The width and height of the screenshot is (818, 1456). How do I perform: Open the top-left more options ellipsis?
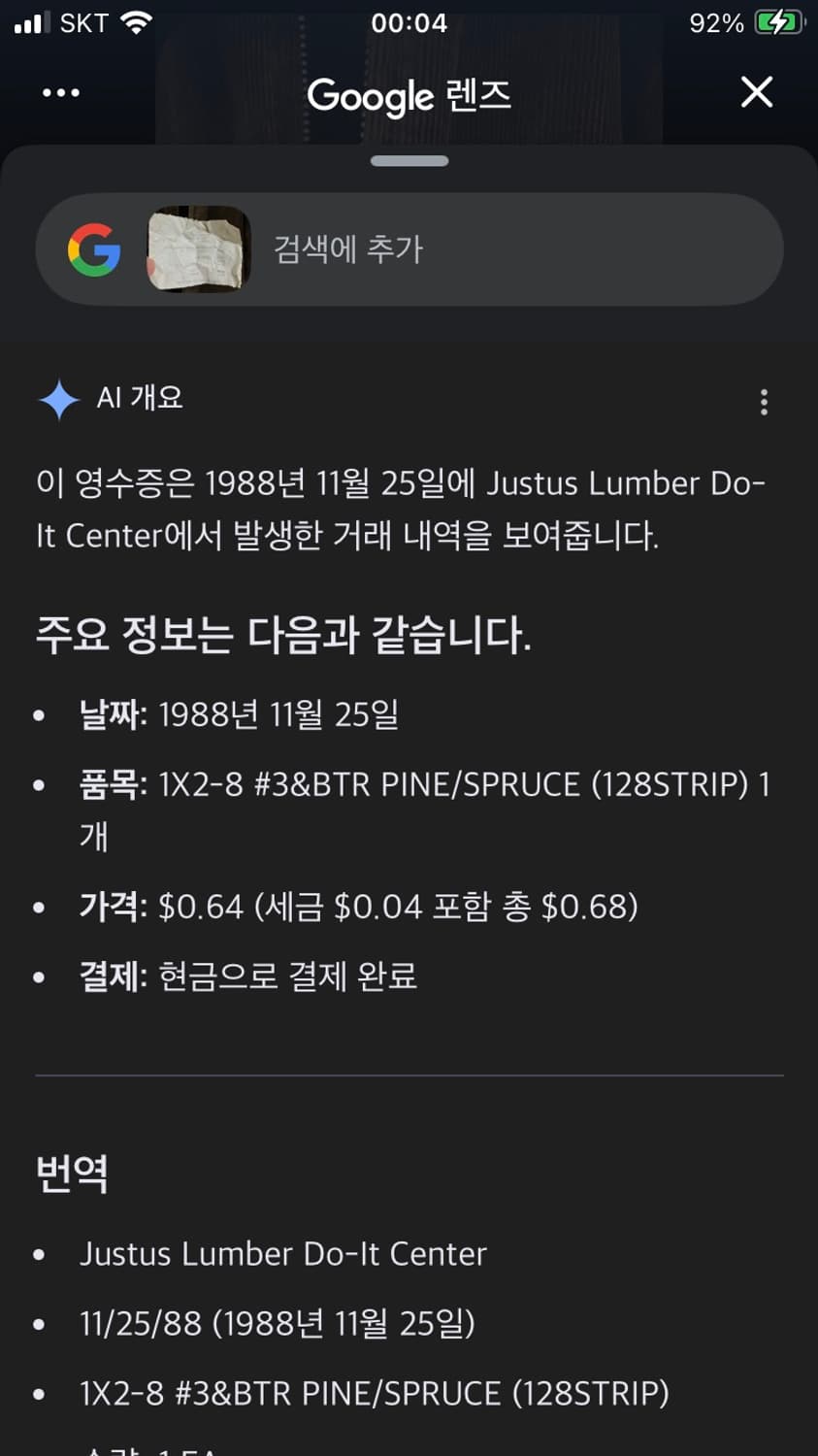[58, 93]
